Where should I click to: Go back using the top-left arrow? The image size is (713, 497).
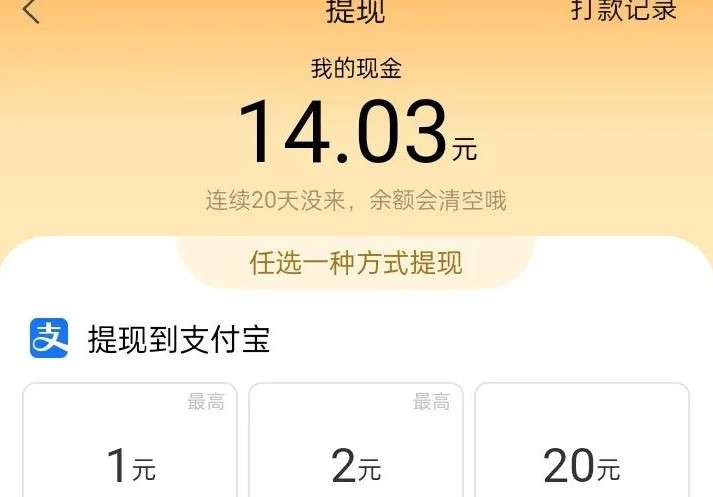pos(31,11)
